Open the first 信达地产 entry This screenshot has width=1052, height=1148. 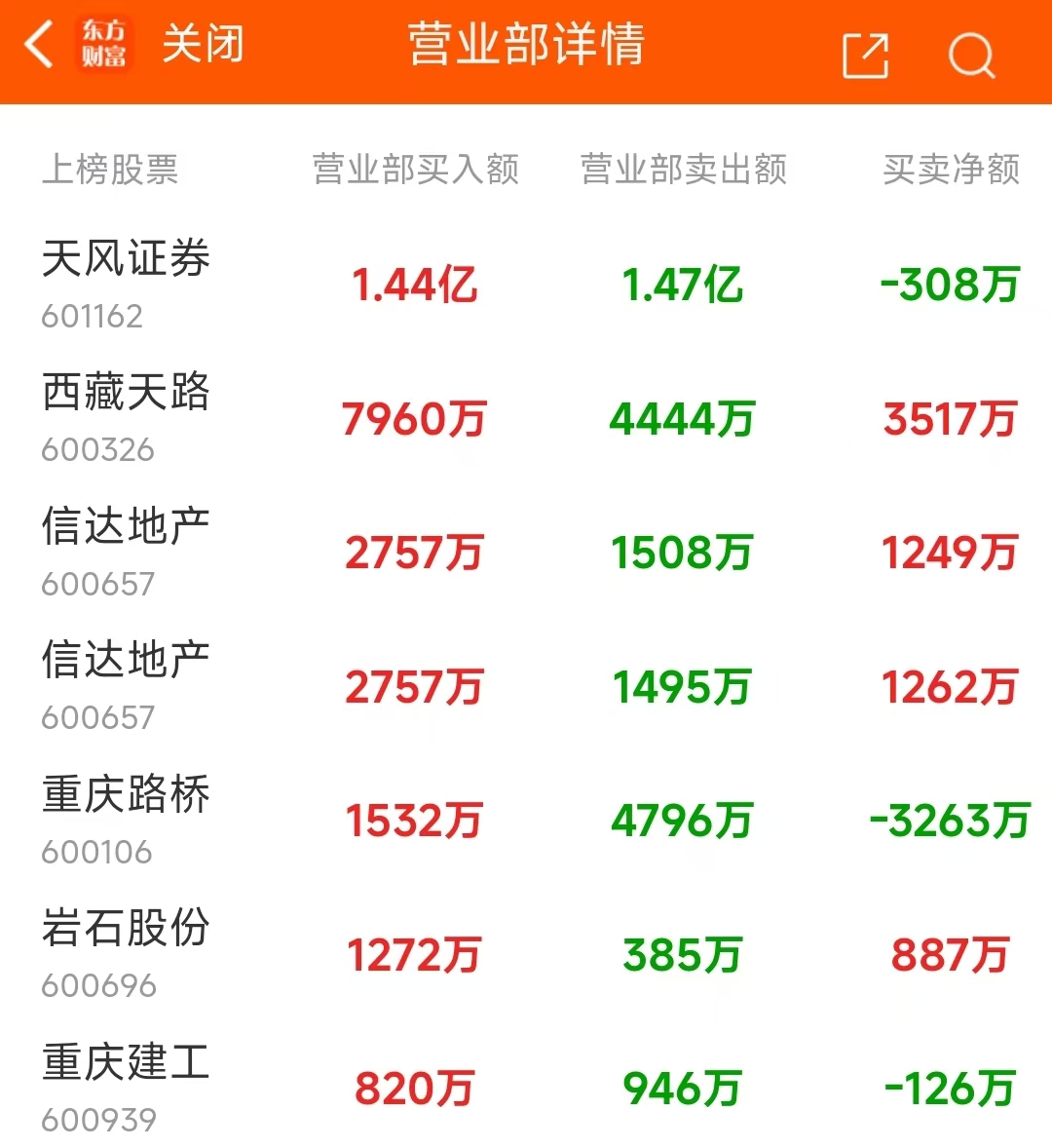tap(124, 526)
